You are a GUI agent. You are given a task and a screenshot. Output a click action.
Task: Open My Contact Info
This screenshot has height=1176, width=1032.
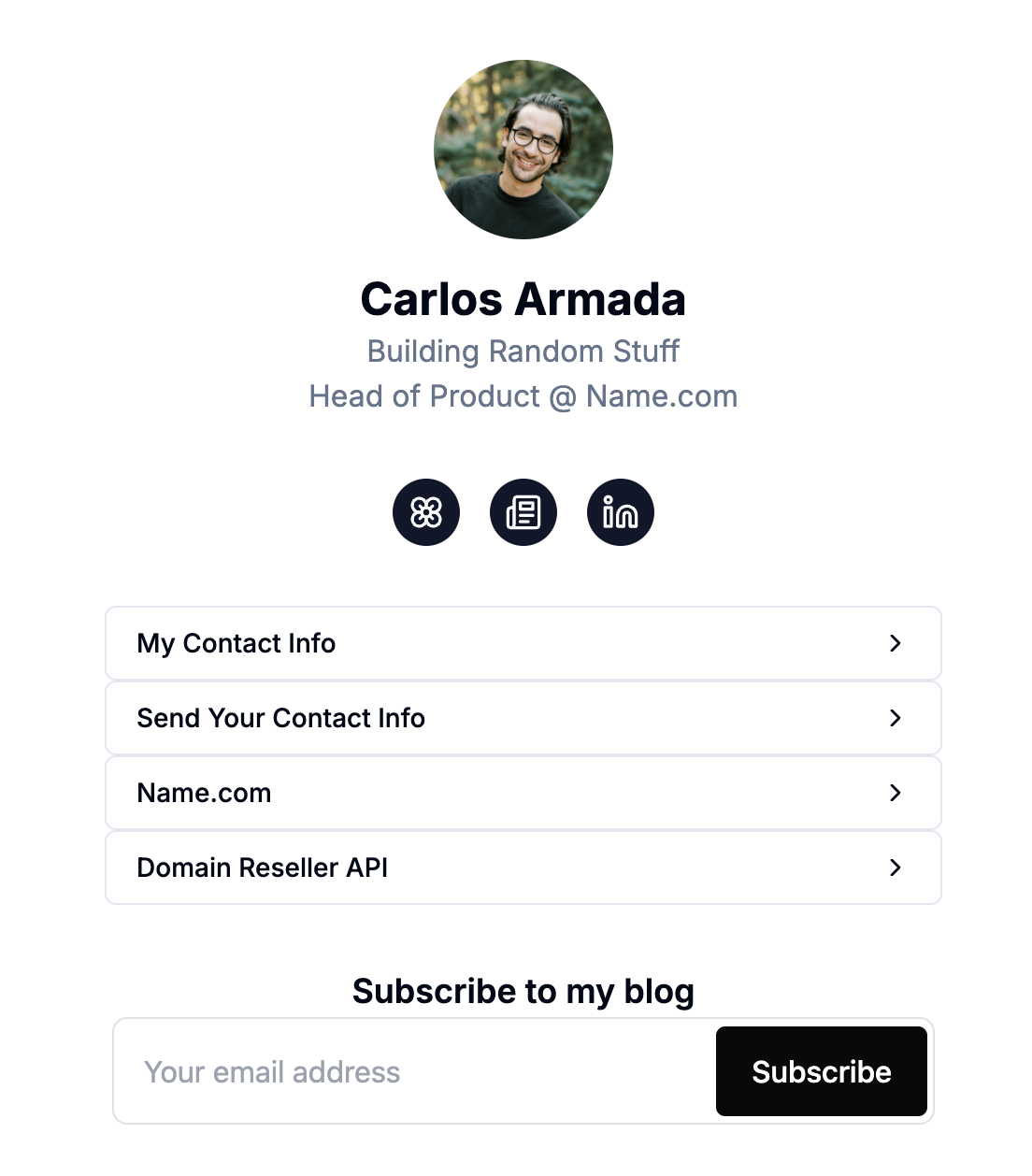(x=523, y=643)
